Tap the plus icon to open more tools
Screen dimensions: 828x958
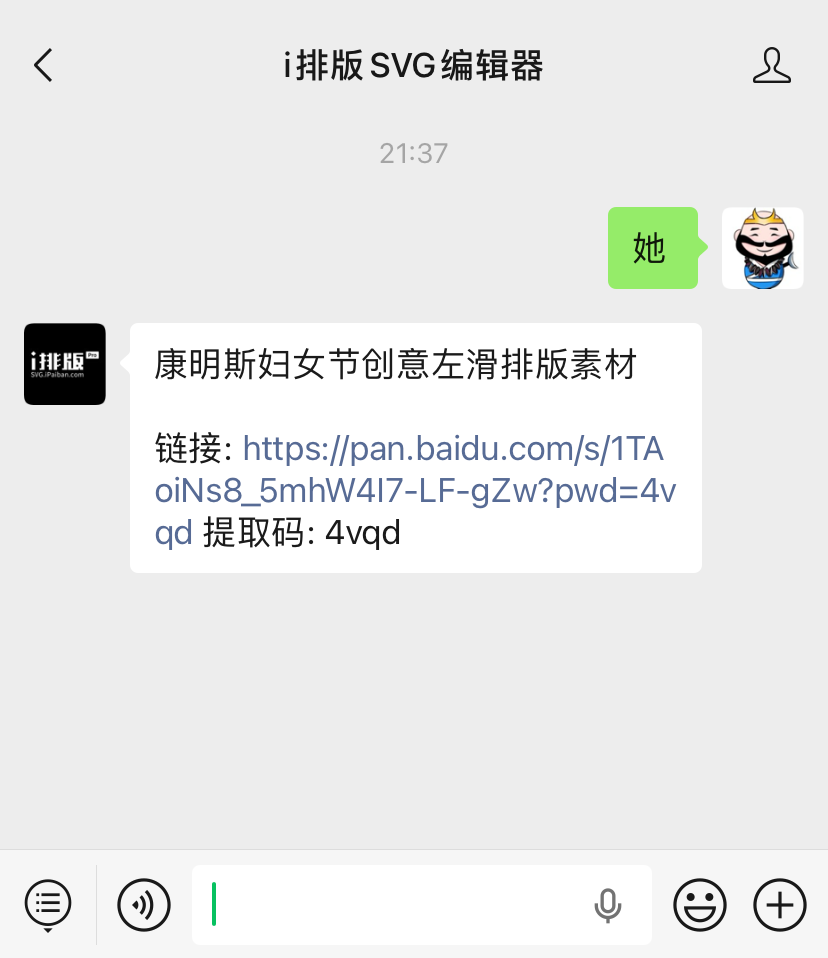pos(779,904)
